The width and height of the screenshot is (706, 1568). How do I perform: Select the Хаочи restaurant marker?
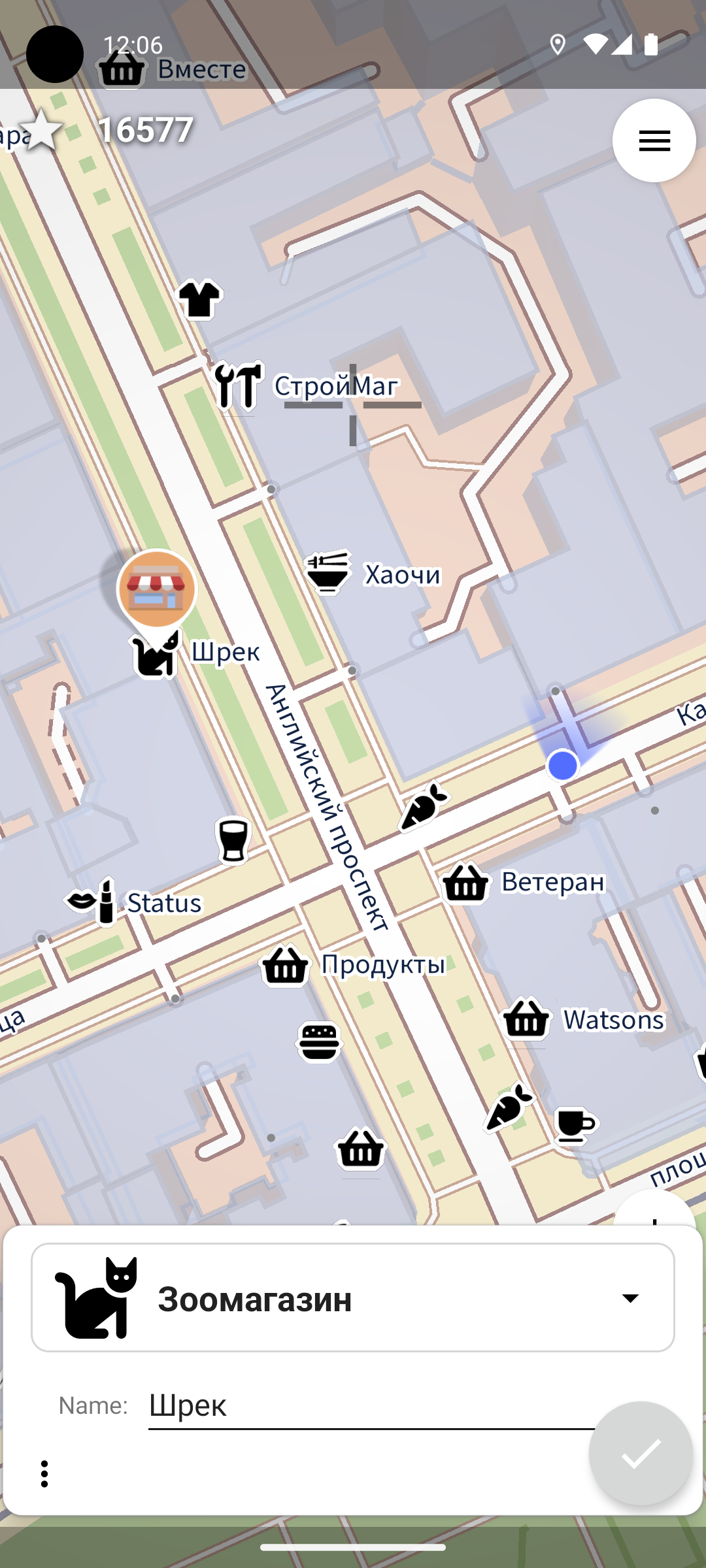328,573
